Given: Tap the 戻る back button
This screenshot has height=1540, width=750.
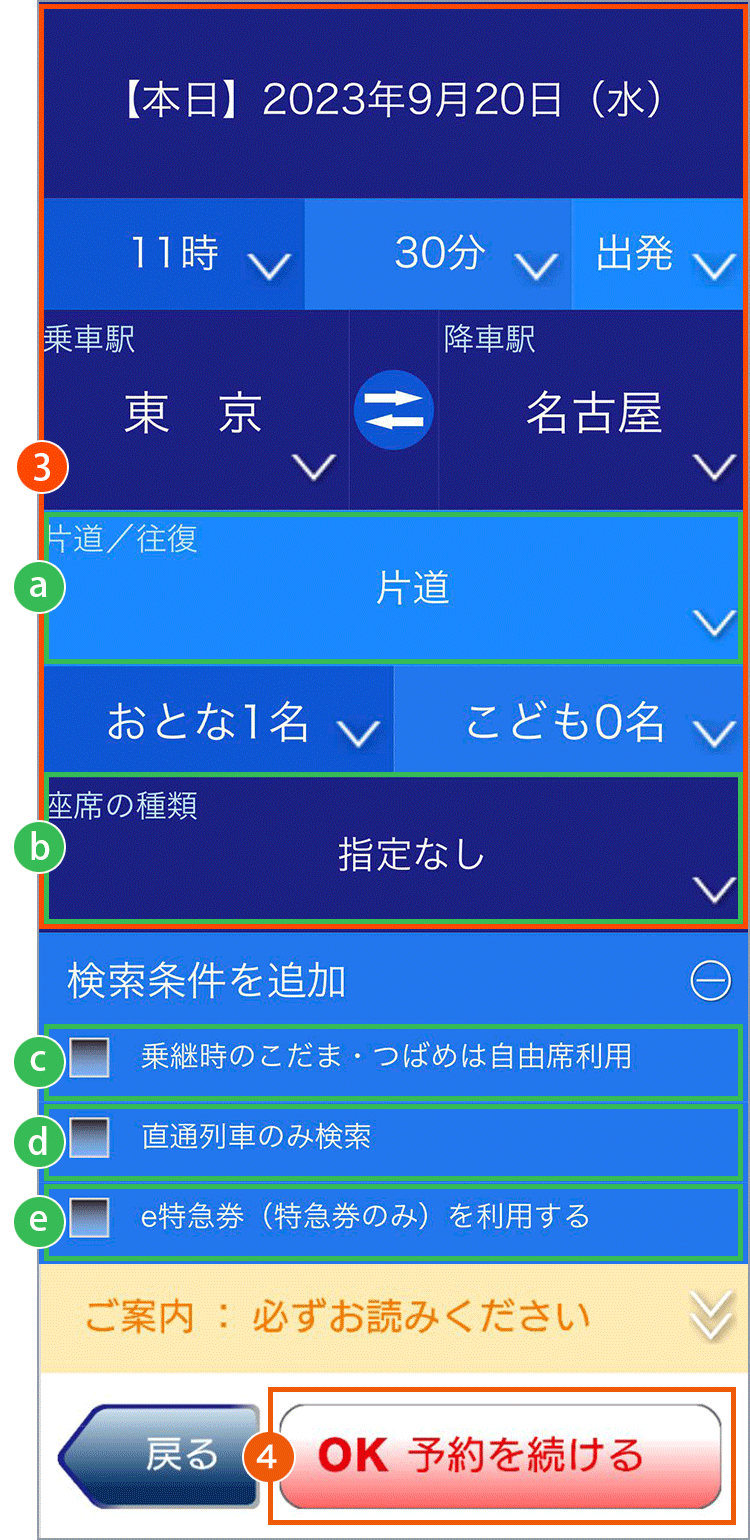Looking at the screenshot, I should click(160, 1455).
